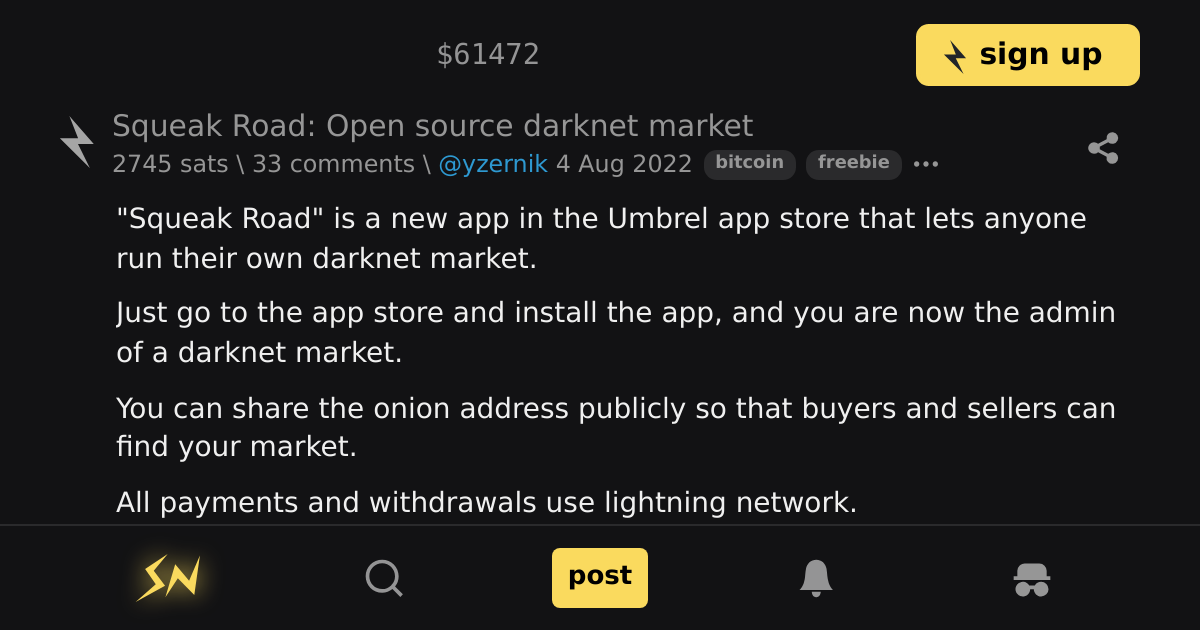Select the freebie tag
This screenshot has height=630, width=1200.
point(853,163)
